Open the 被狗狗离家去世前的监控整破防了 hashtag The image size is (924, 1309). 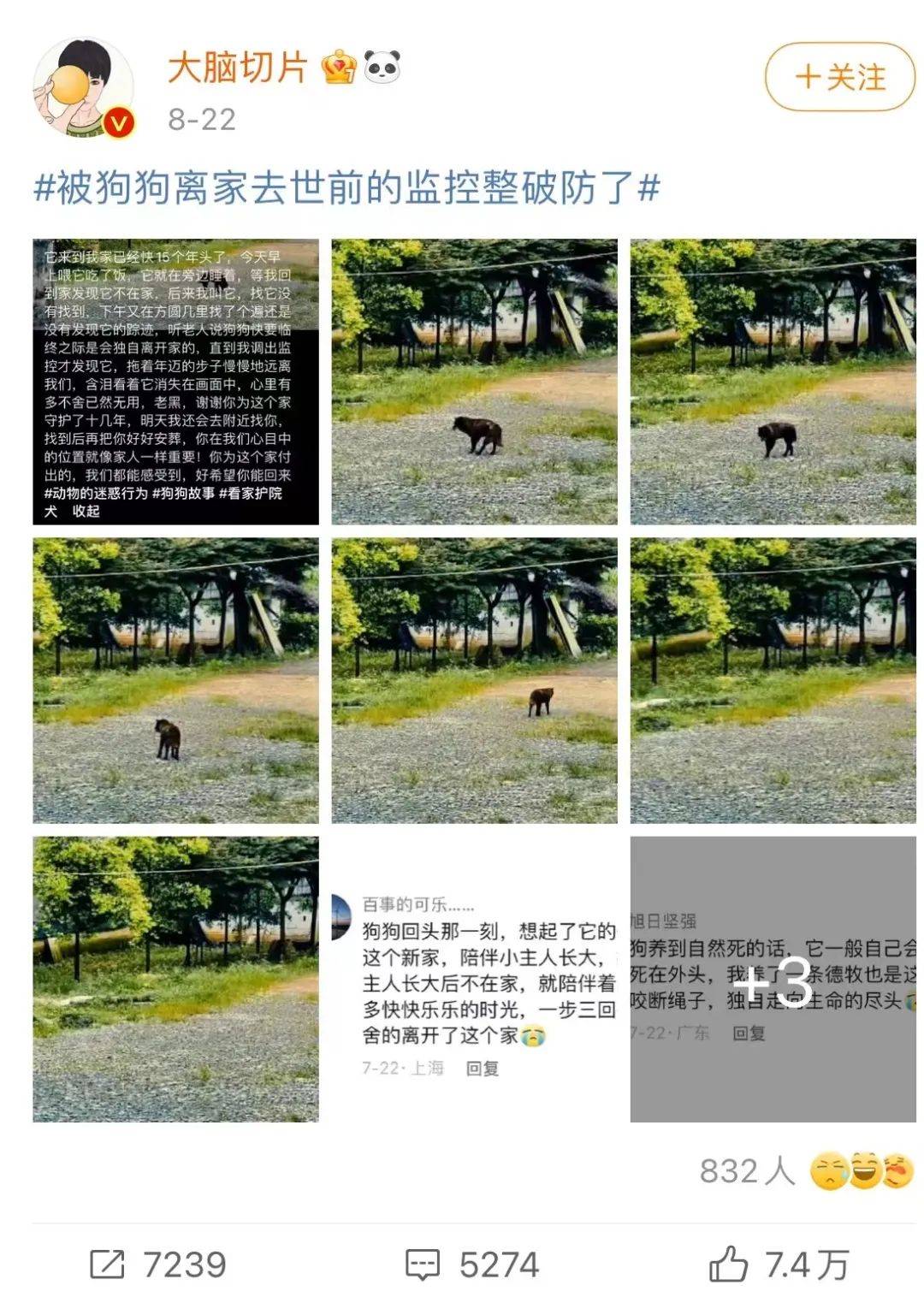point(346,187)
